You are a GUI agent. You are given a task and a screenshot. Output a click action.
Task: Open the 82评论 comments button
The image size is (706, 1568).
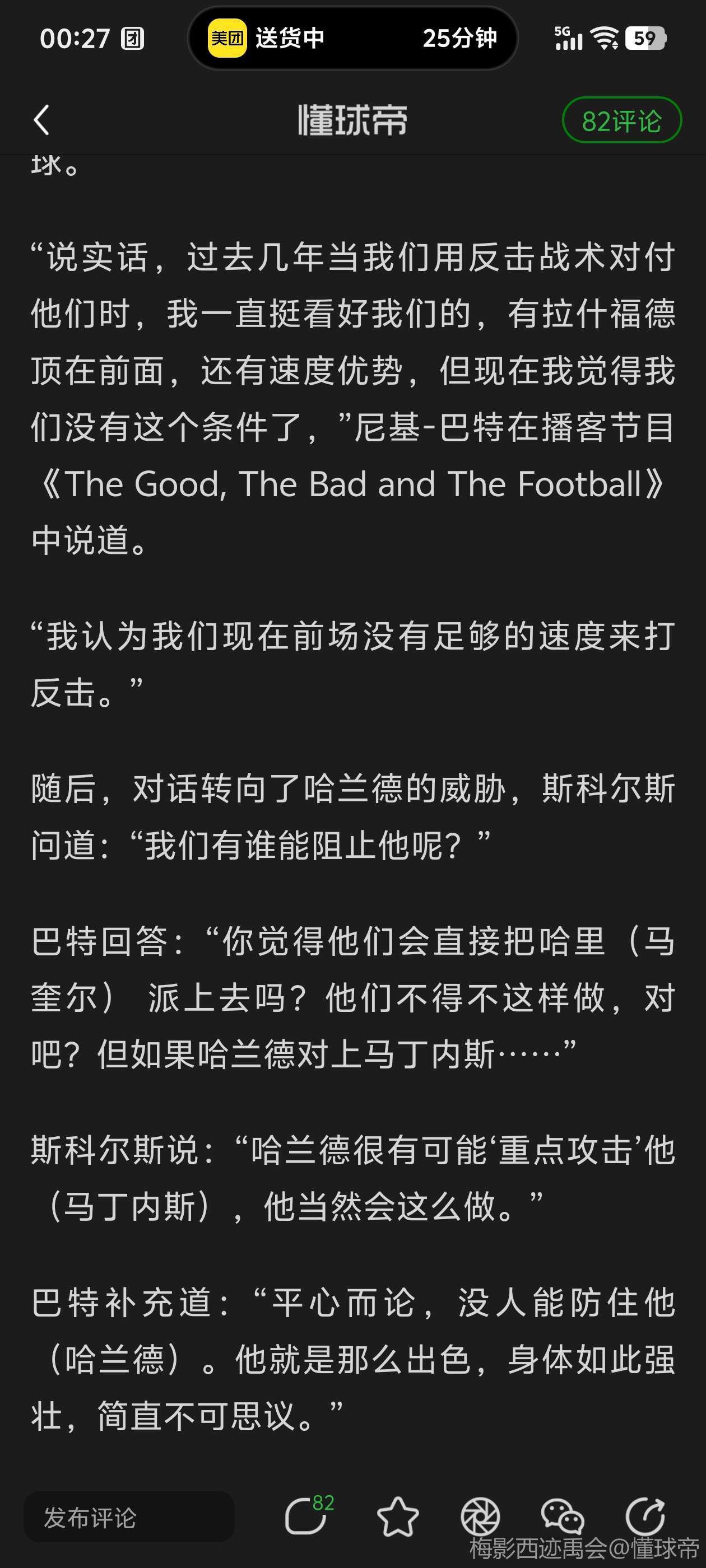(621, 120)
